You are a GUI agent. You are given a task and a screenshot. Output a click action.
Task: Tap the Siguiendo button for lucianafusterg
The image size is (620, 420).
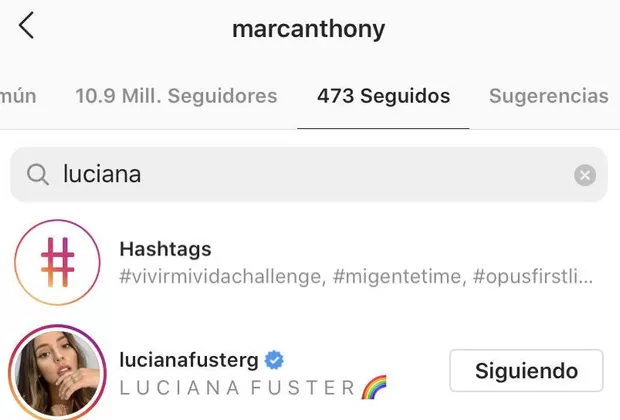[526, 371]
